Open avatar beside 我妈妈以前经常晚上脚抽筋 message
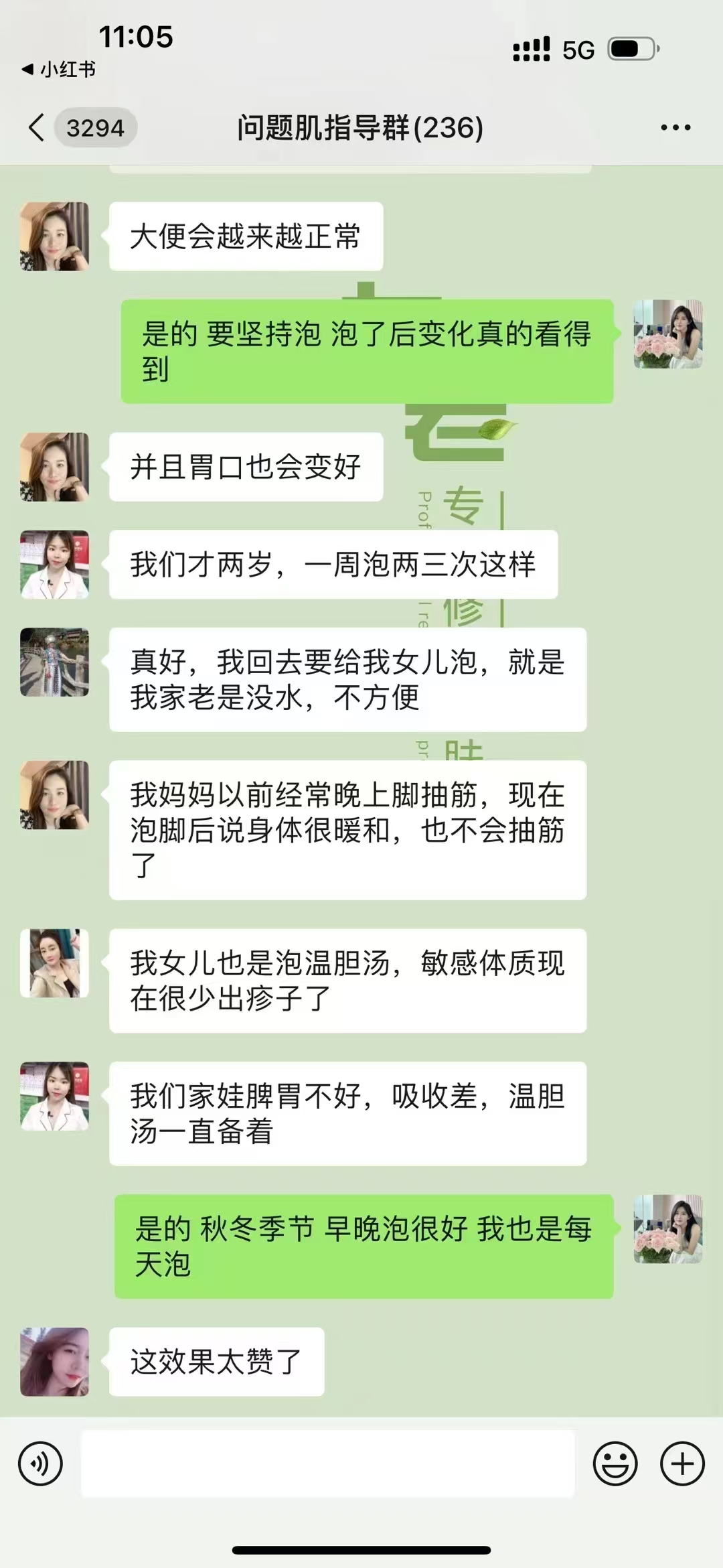This screenshot has height=1568, width=723. tap(54, 794)
